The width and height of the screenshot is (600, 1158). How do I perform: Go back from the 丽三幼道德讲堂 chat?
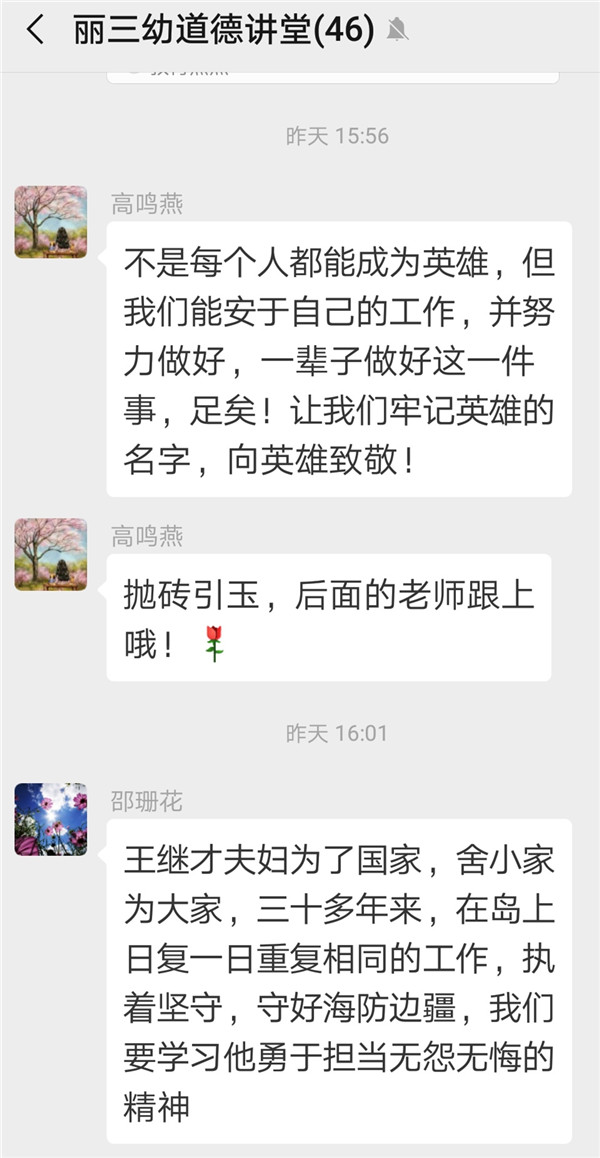35,31
